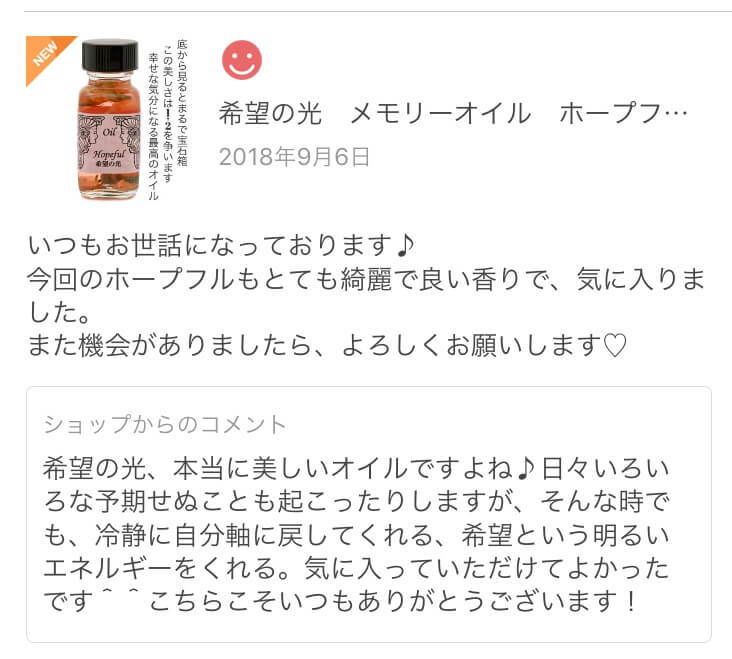Screen dimensions: 732x659
Task: Open product title 希望の光 メモリーオイル
Action: pyautogui.click(x=453, y=113)
